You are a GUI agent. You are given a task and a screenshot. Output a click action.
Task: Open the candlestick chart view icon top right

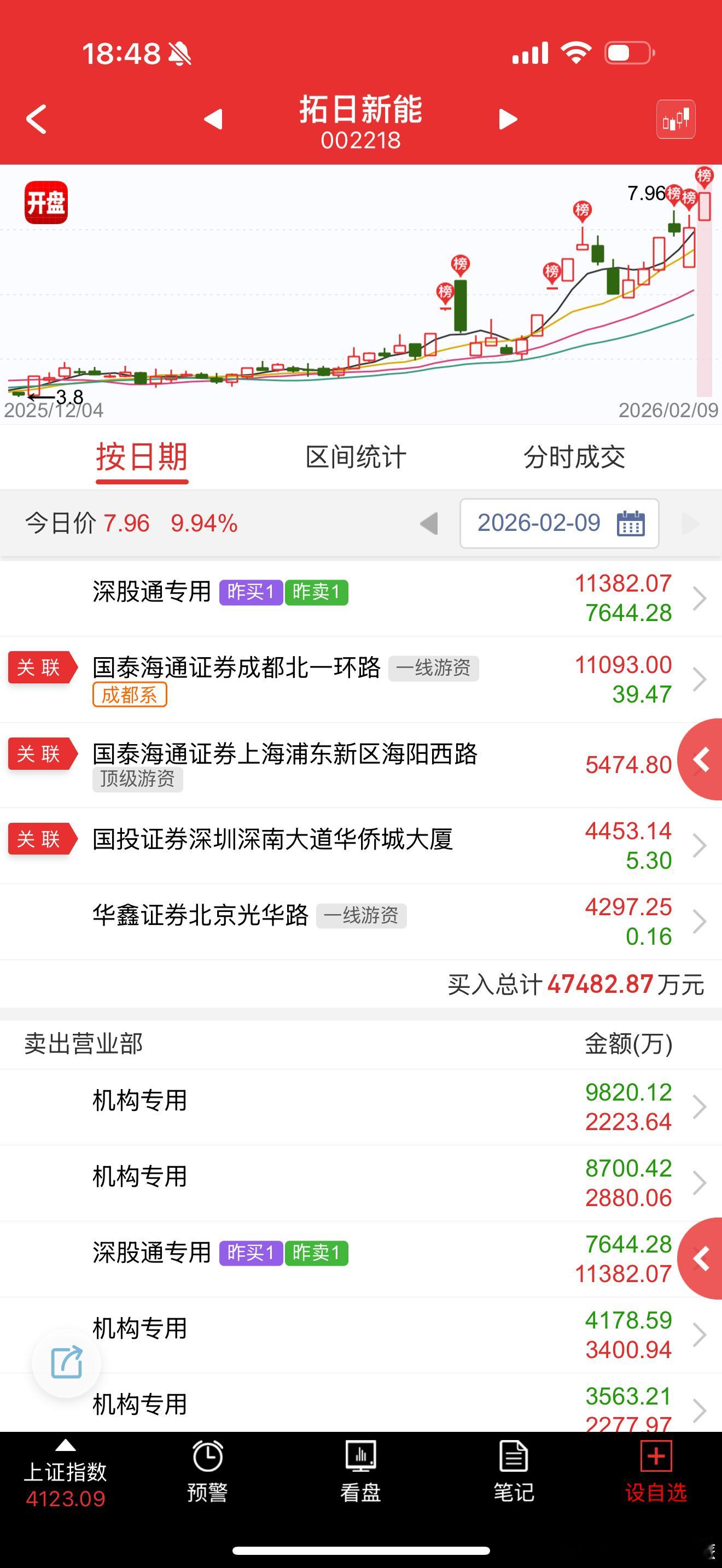(676, 119)
